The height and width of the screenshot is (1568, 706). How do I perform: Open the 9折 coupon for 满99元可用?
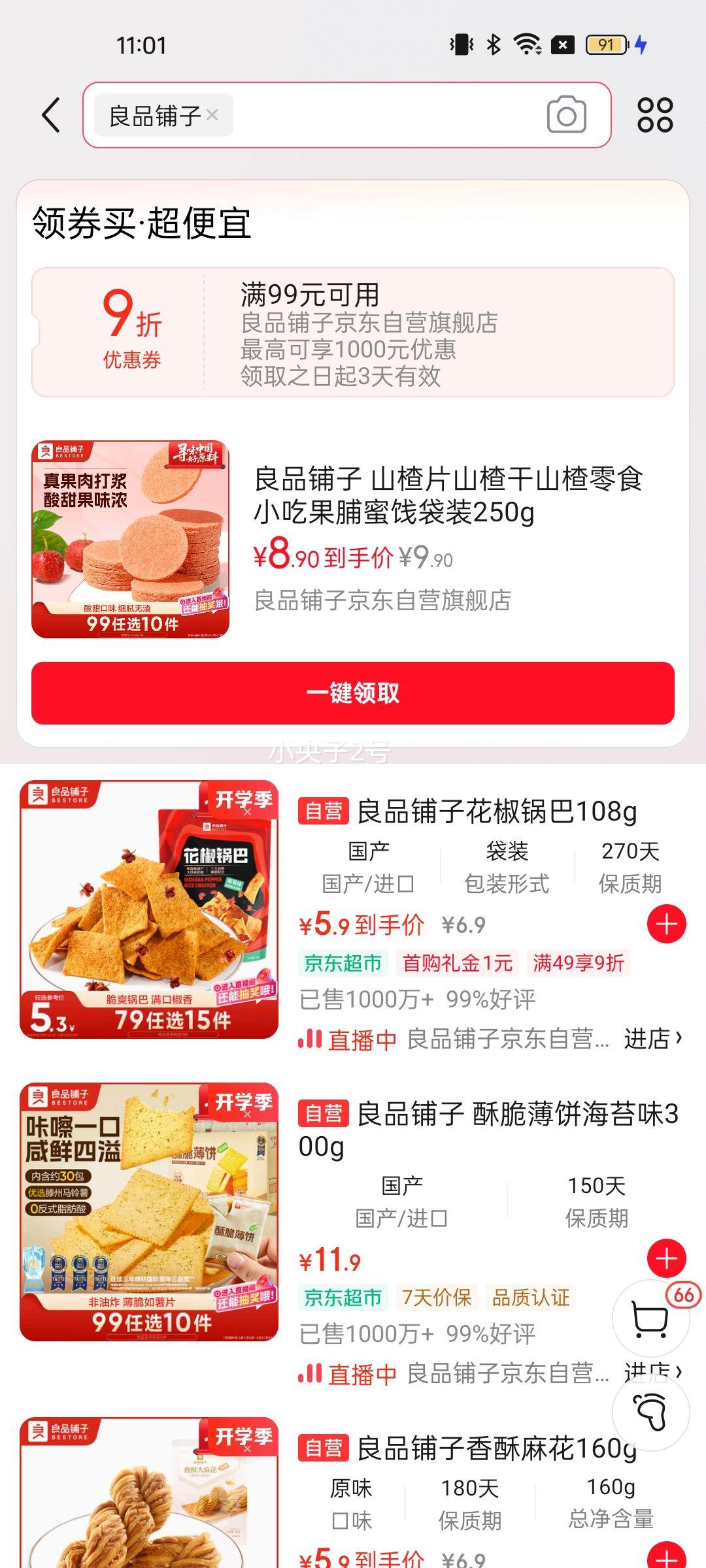(353, 332)
